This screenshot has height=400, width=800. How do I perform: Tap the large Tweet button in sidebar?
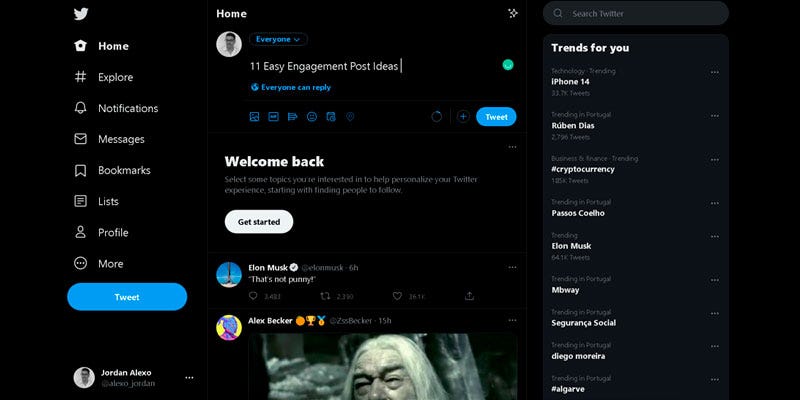click(127, 297)
